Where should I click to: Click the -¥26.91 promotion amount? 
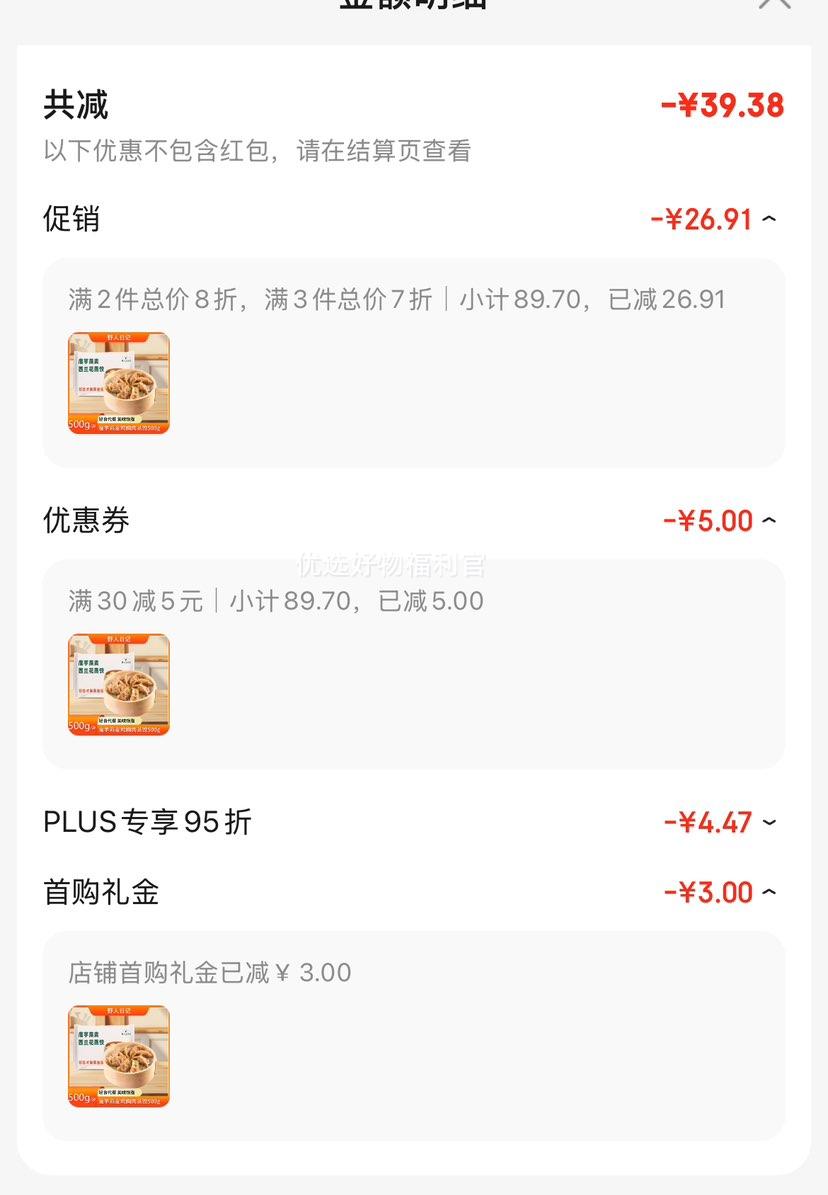[708, 220]
